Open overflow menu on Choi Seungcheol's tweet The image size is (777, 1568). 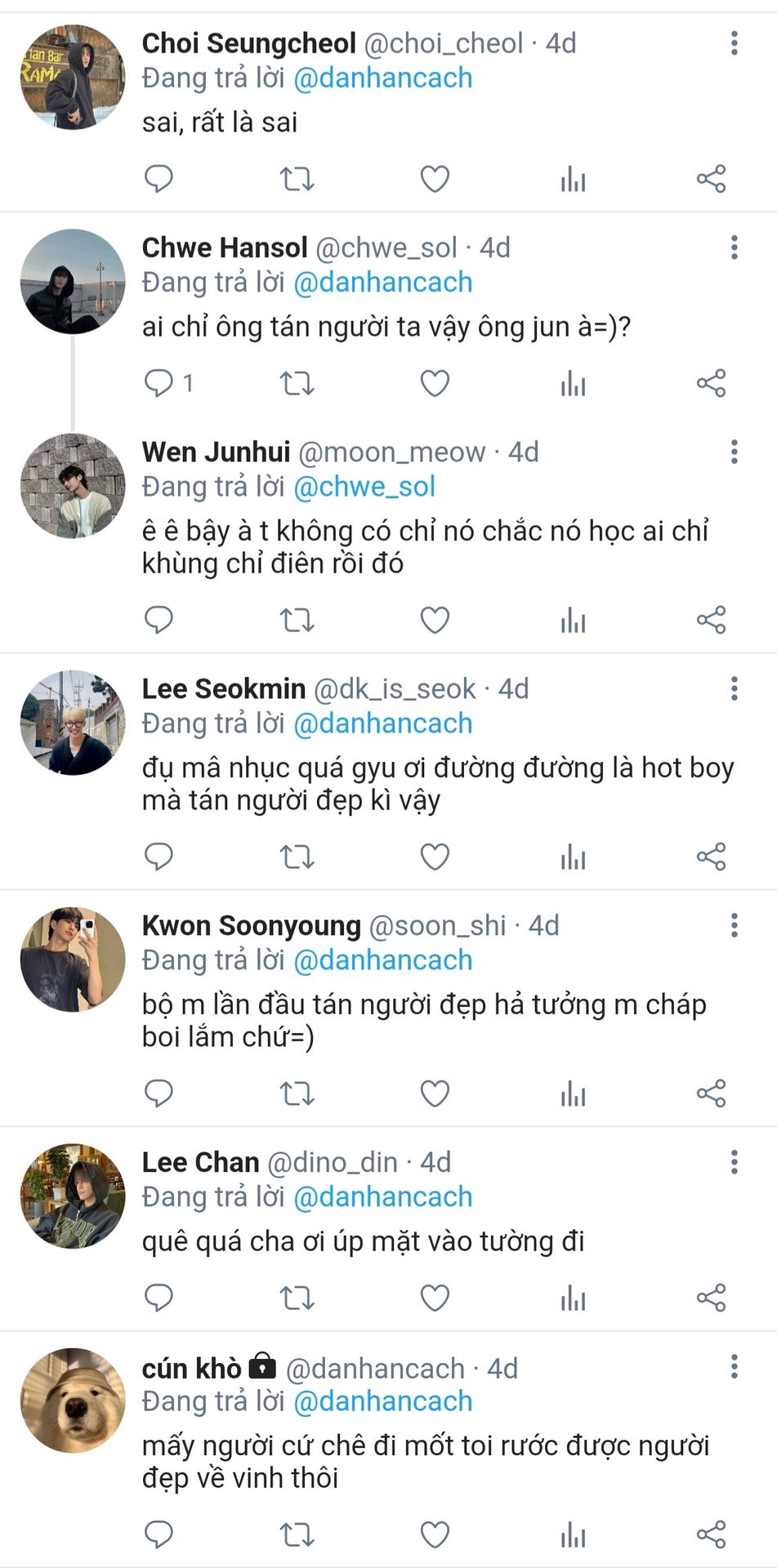pos(735,42)
